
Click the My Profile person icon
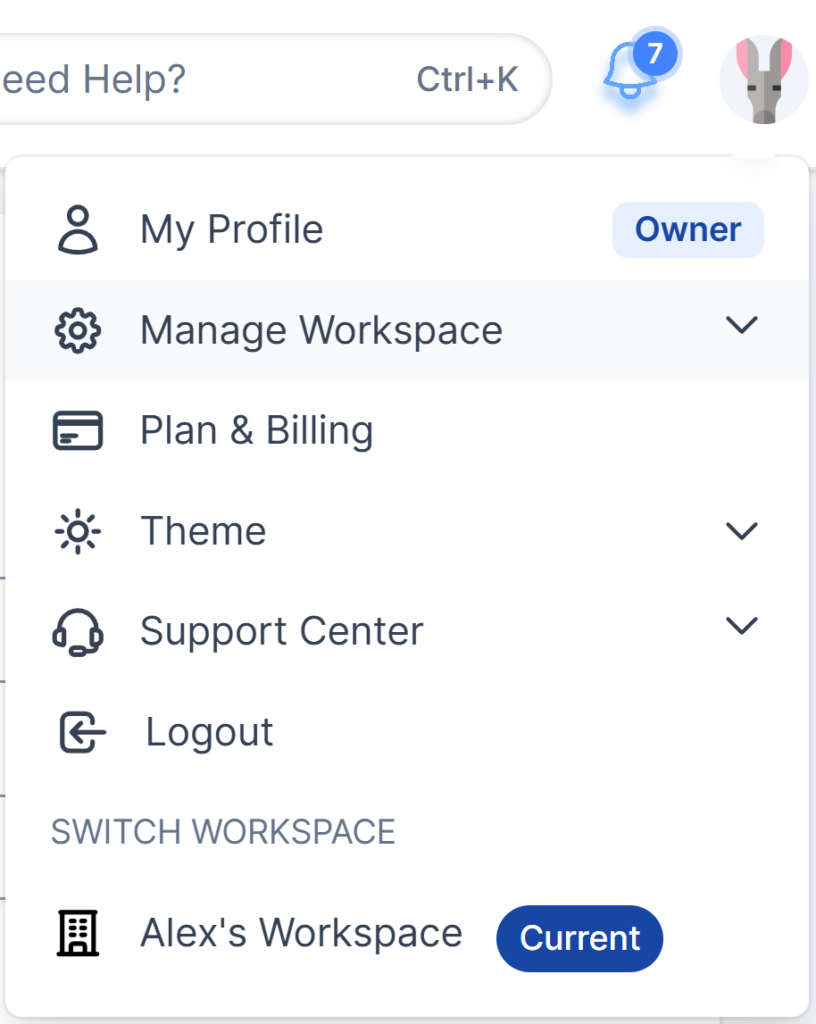78,228
